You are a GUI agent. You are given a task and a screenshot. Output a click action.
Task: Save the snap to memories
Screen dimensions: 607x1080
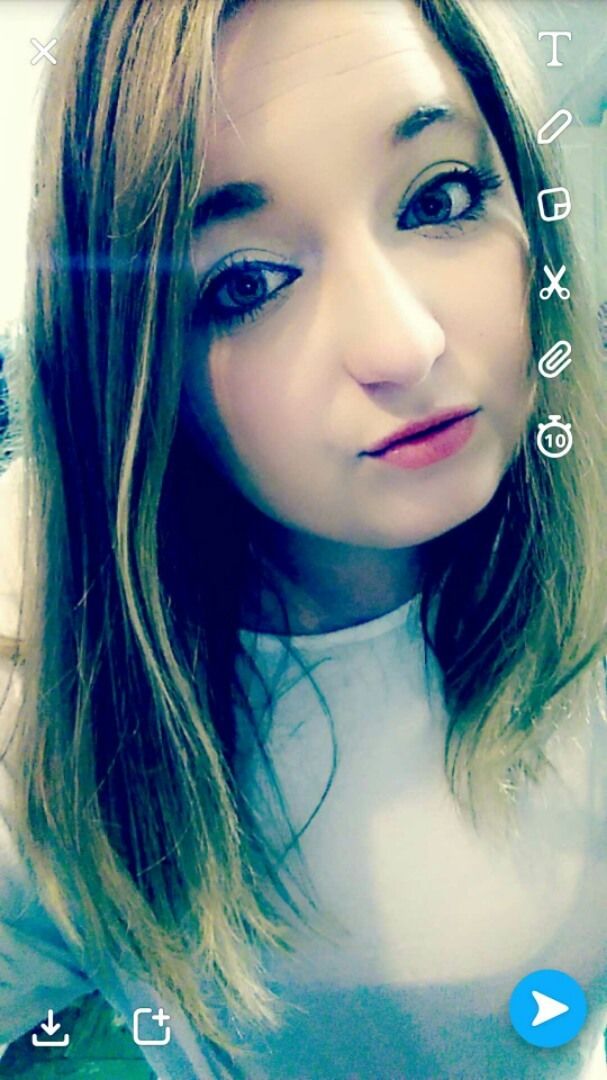pyautogui.click(x=50, y=1028)
